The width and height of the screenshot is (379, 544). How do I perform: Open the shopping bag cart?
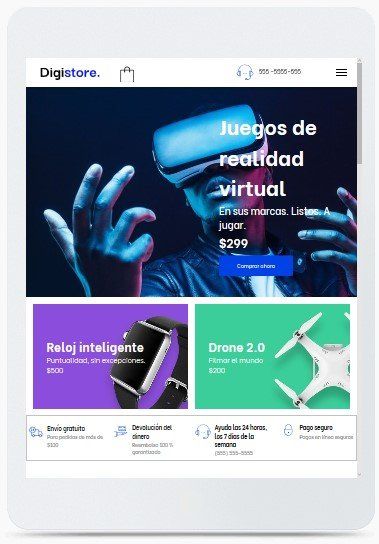click(127, 74)
